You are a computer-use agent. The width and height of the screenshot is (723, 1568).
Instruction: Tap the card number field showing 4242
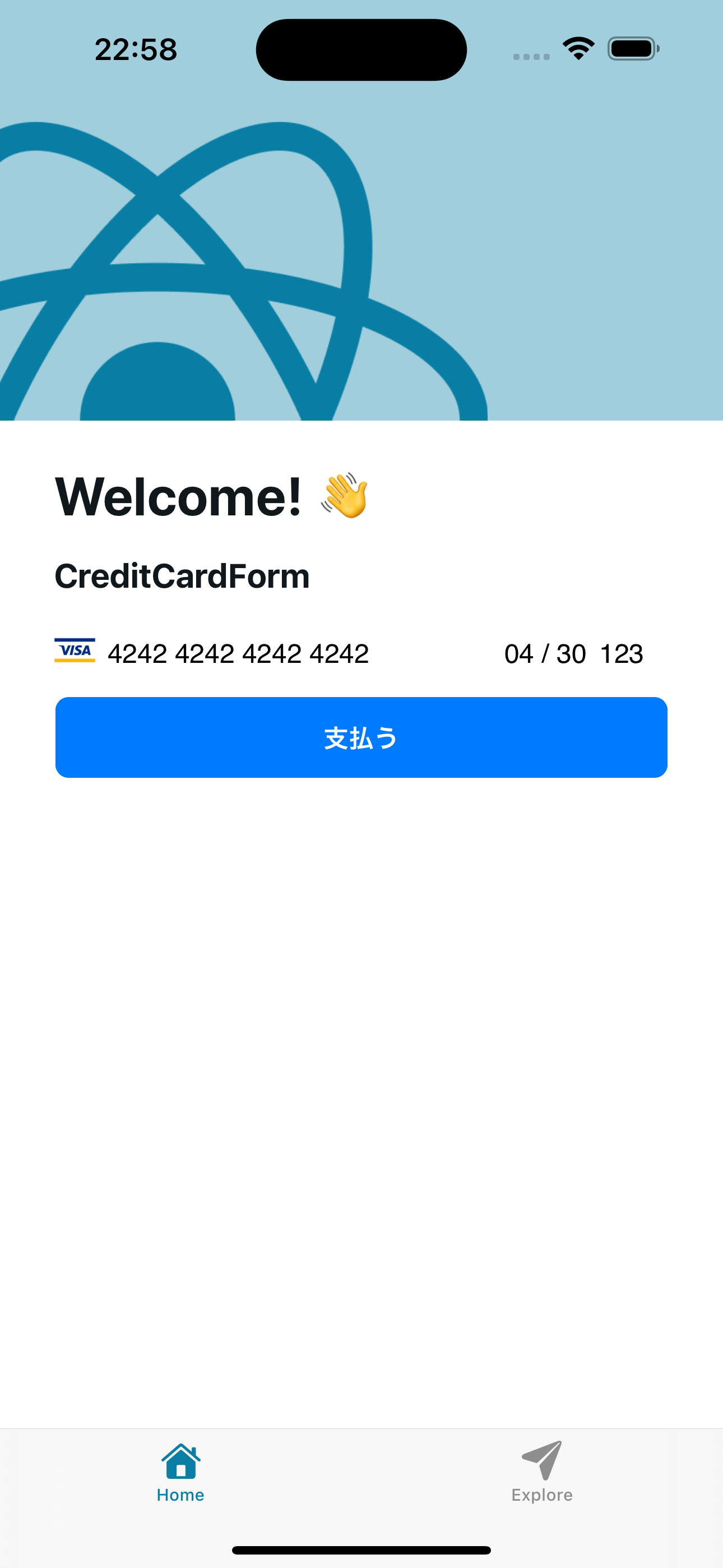tap(238, 654)
